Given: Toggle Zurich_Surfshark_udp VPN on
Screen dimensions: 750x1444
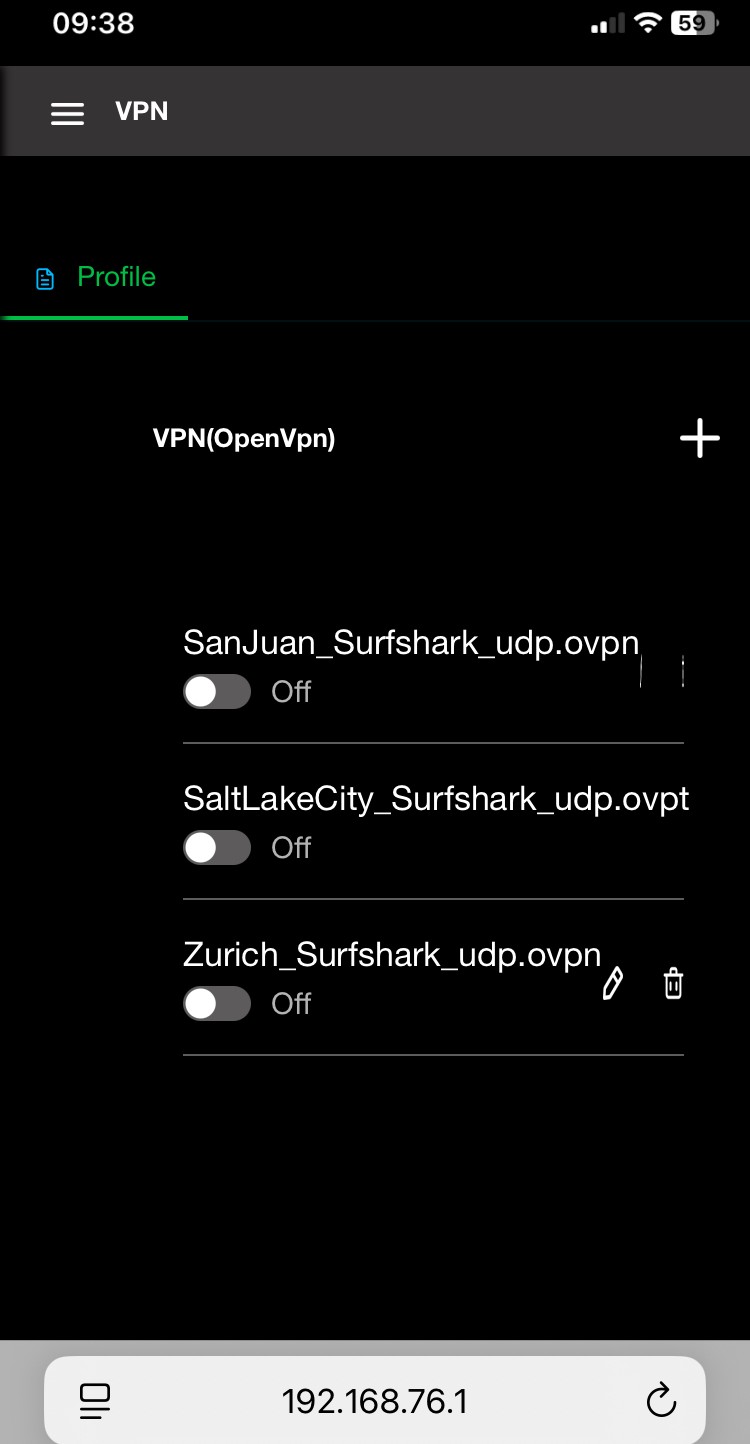Looking at the screenshot, I should [217, 1004].
